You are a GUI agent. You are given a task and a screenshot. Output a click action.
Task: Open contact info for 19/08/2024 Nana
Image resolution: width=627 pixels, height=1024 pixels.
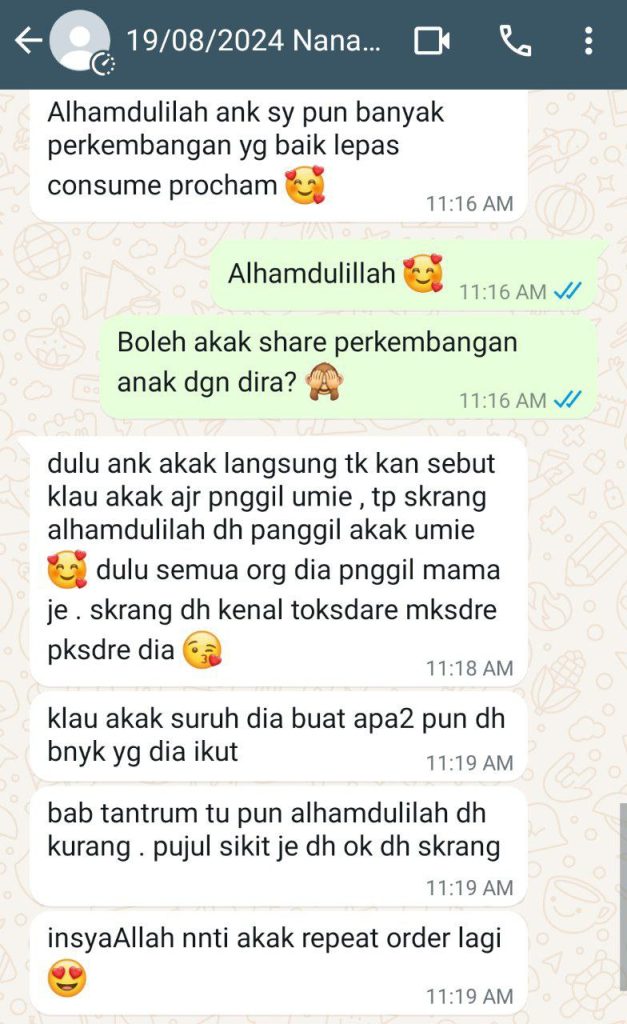(253, 42)
